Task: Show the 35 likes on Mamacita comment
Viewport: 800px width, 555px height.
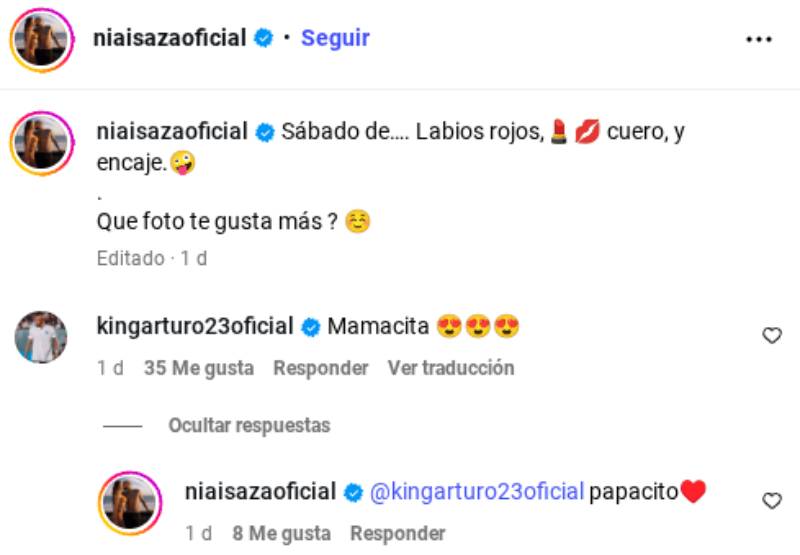Action: (199, 368)
